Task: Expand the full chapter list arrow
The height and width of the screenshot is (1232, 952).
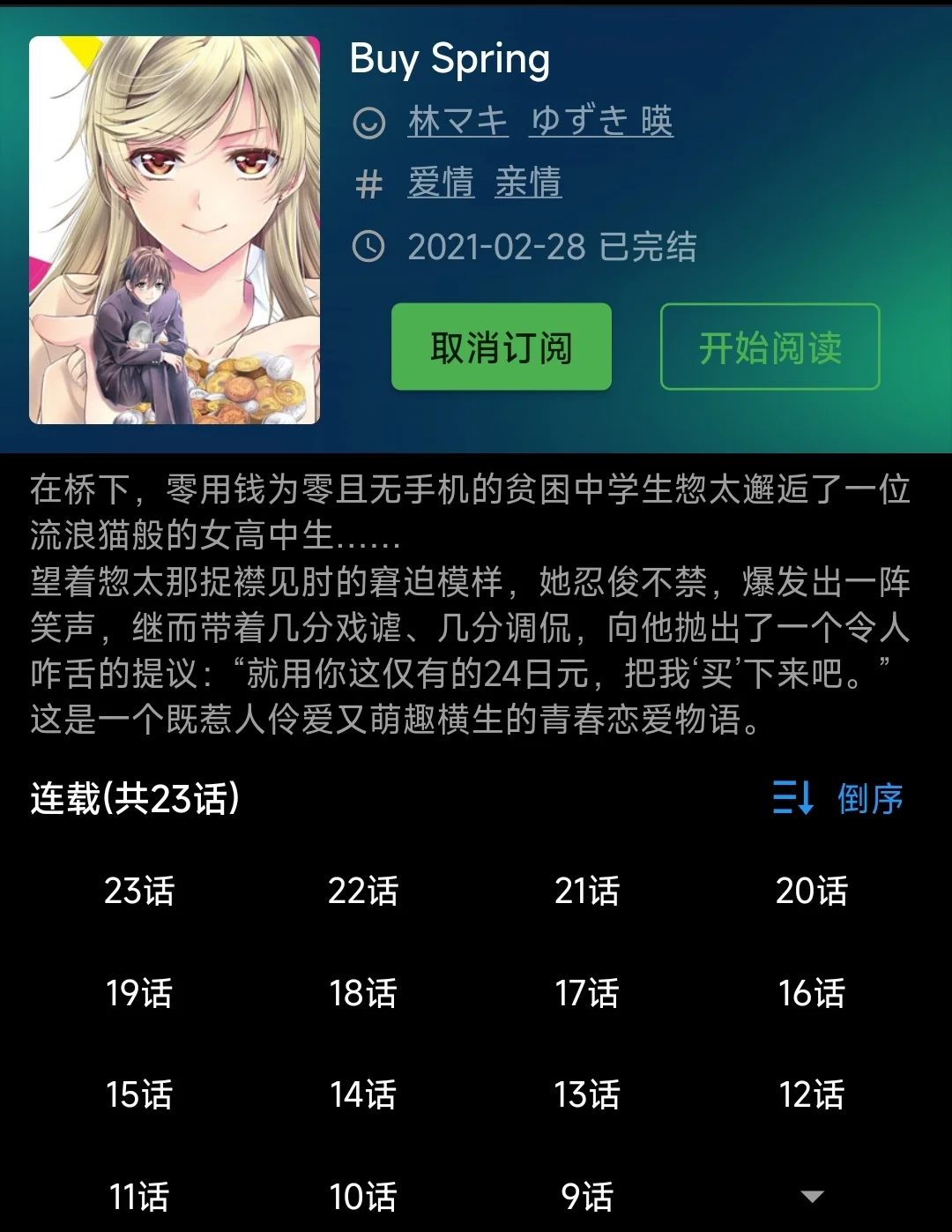Action: tap(811, 1197)
